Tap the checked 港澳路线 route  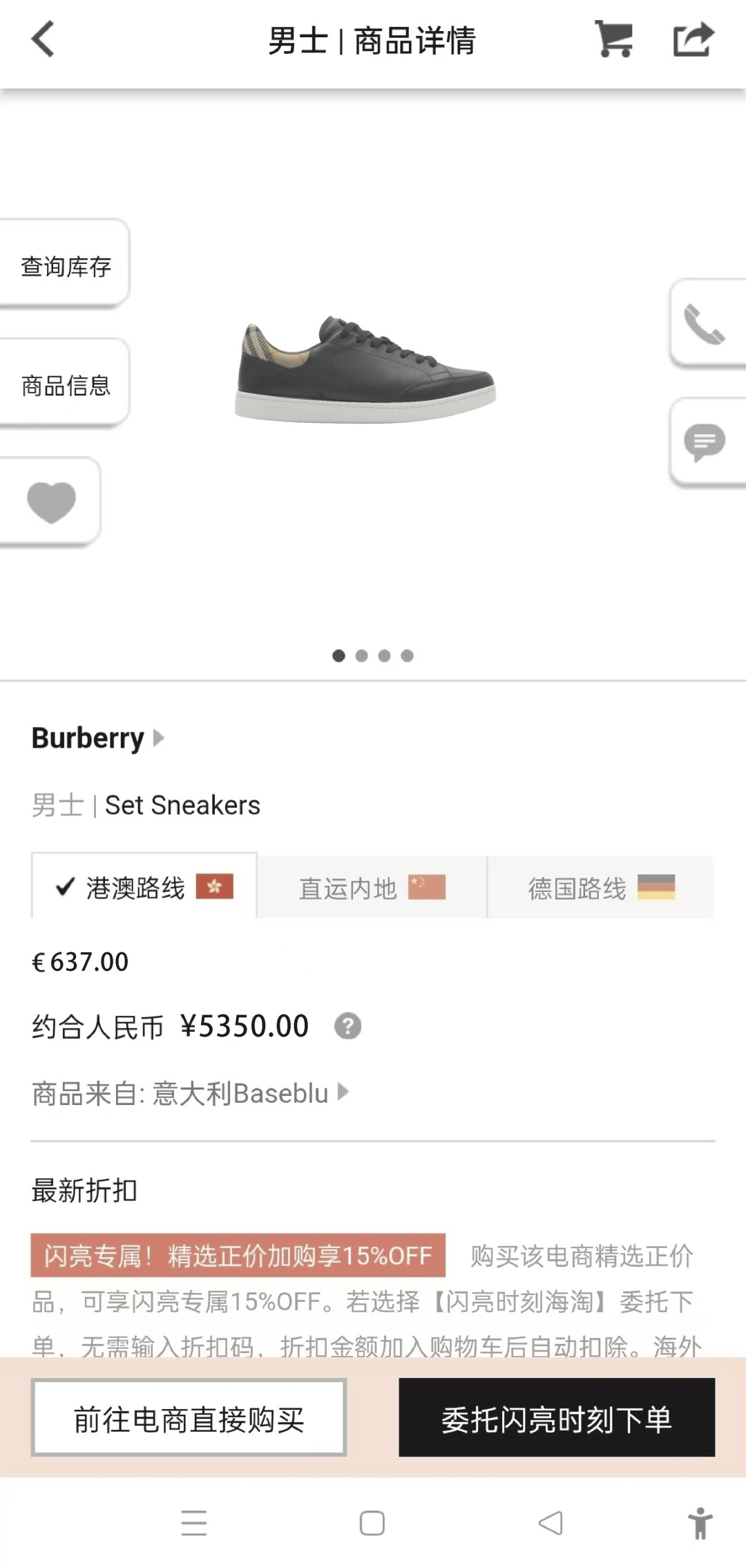(x=144, y=888)
